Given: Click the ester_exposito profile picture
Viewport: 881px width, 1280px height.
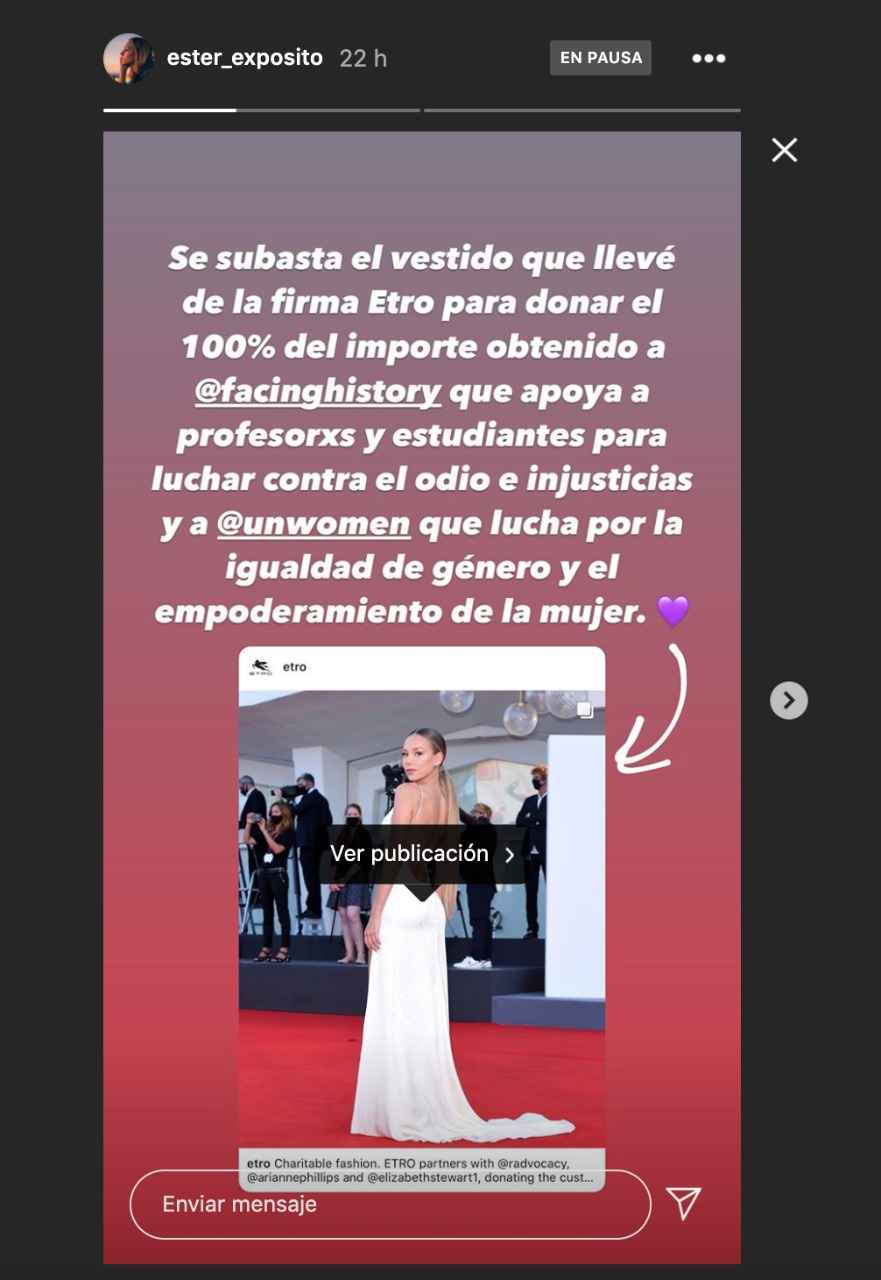Looking at the screenshot, I should click(130, 57).
